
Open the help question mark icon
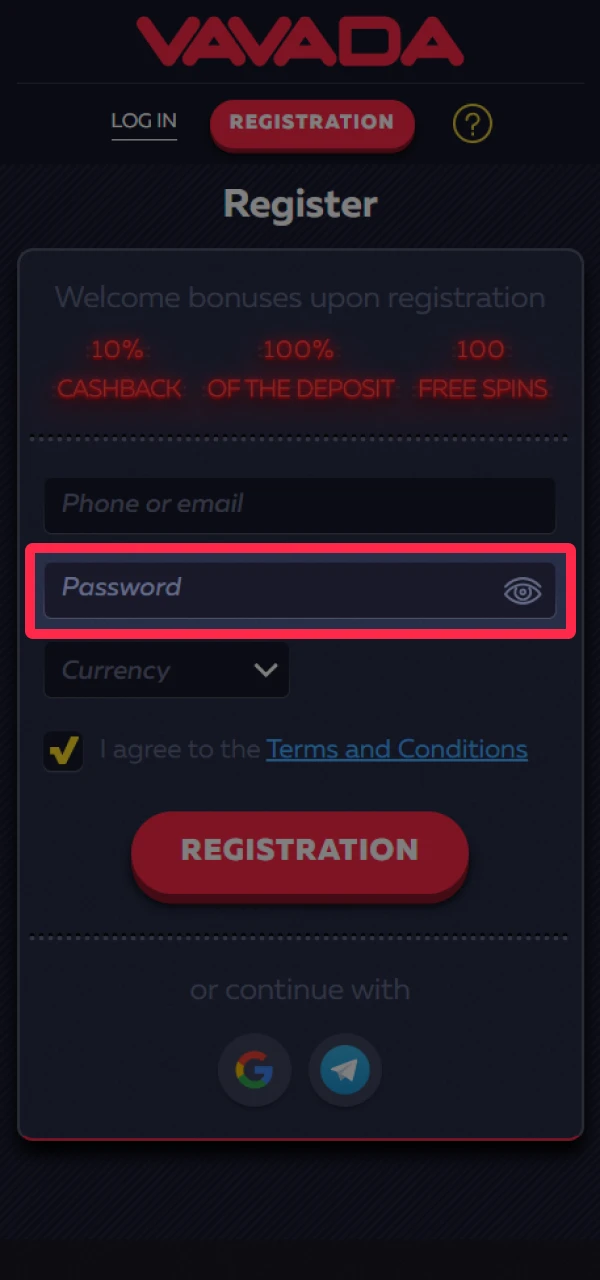[472, 124]
